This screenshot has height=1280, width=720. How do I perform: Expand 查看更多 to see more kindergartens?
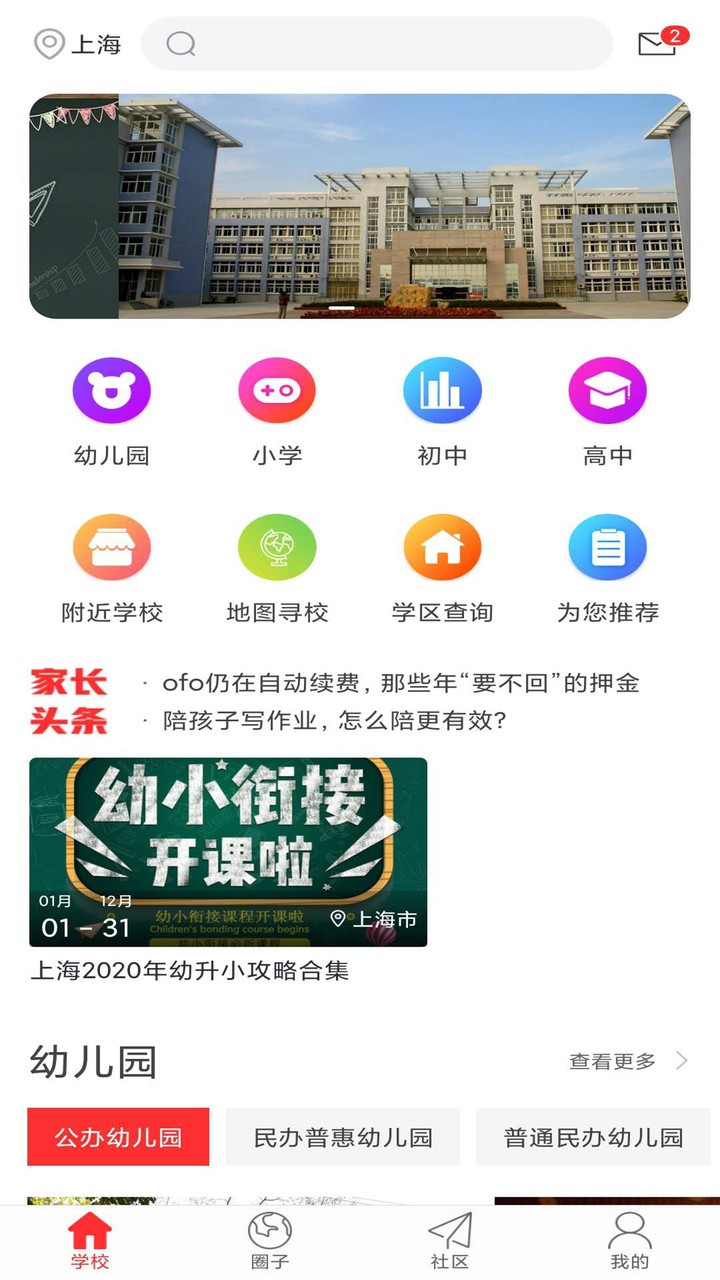point(614,1060)
